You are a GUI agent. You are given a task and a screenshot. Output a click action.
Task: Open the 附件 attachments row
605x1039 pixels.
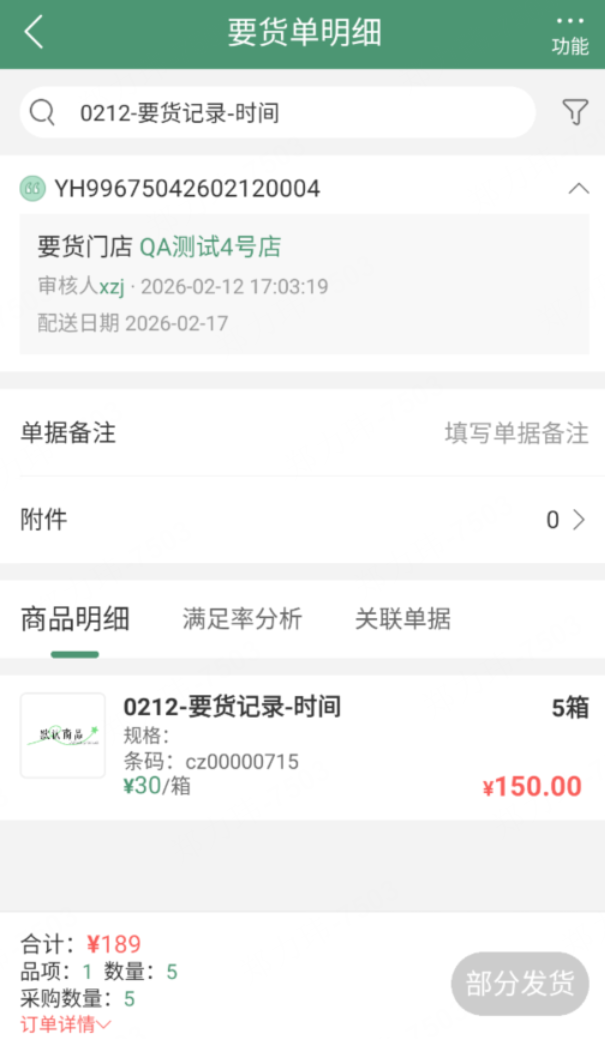[x=302, y=520]
